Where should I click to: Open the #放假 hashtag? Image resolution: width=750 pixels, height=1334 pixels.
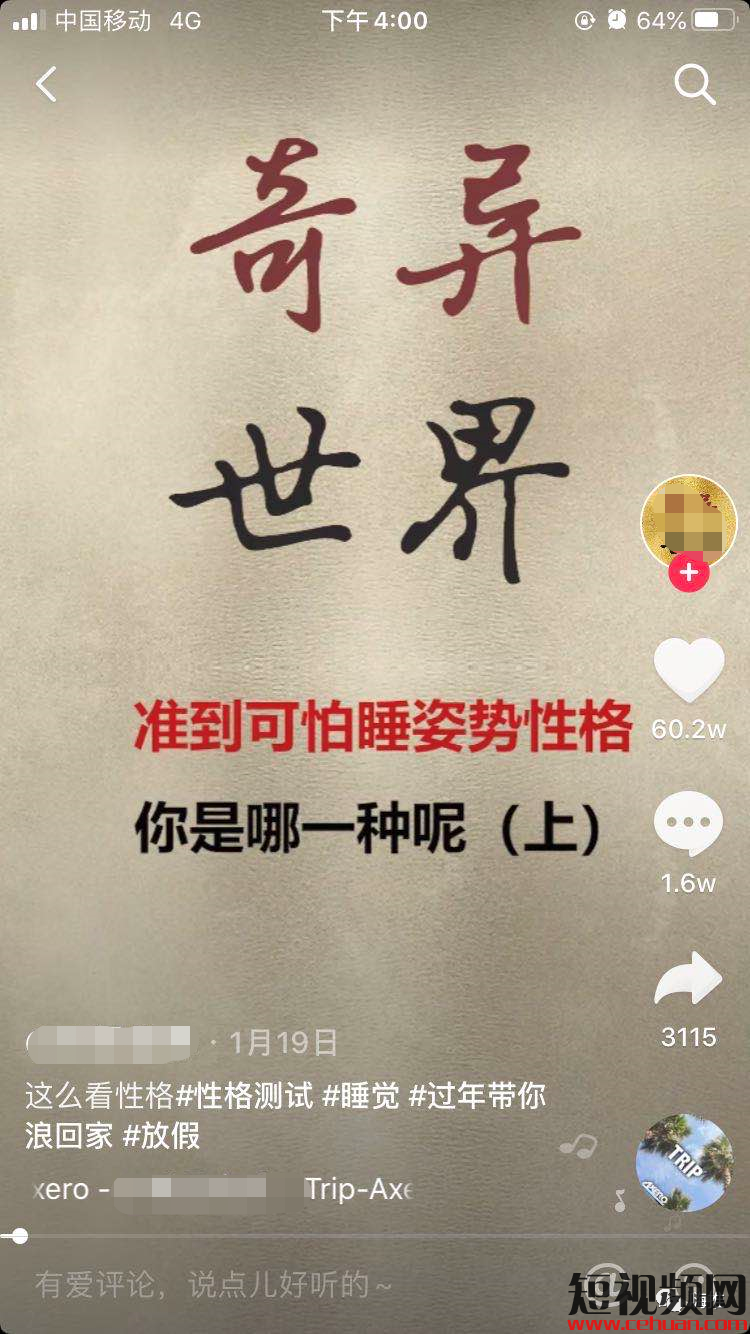161,1136
